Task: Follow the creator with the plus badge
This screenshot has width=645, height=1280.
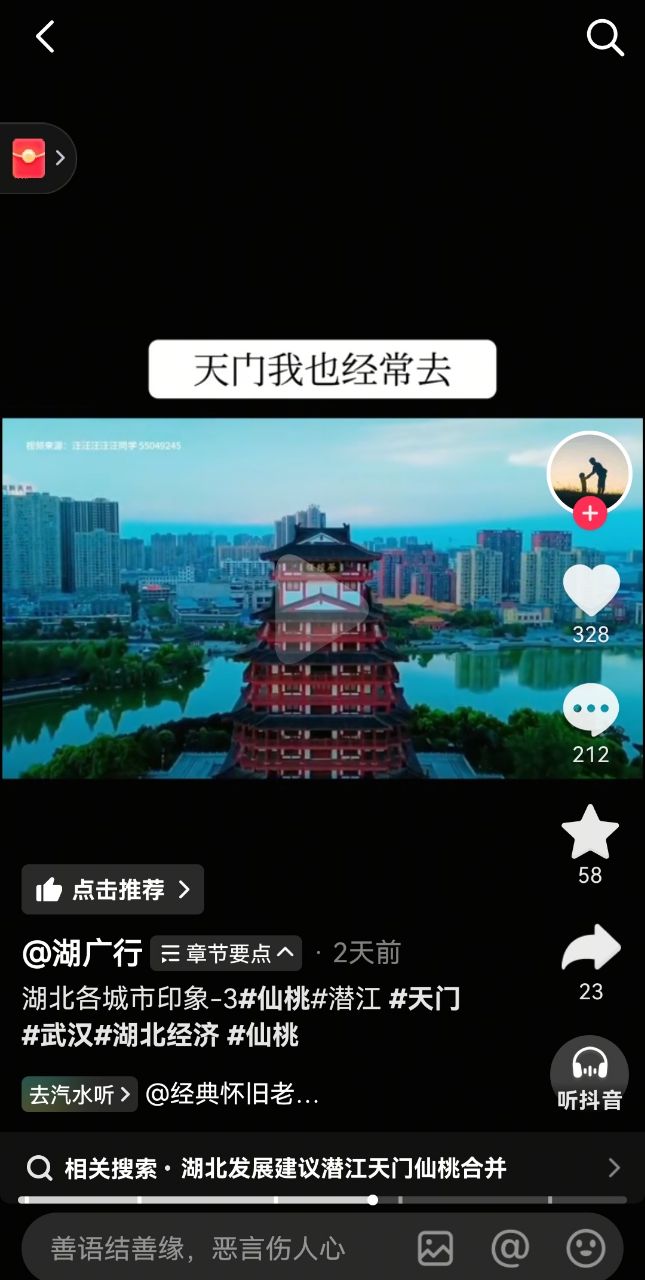Action: 590,514
